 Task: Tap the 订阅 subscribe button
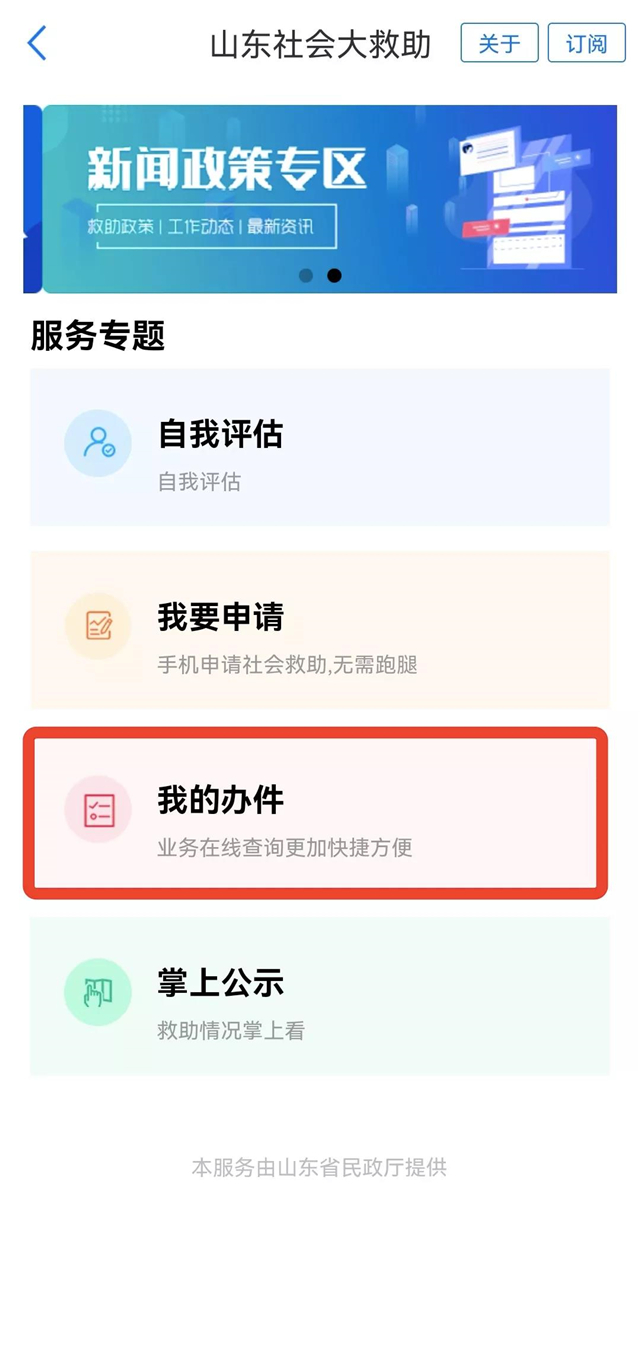click(586, 43)
